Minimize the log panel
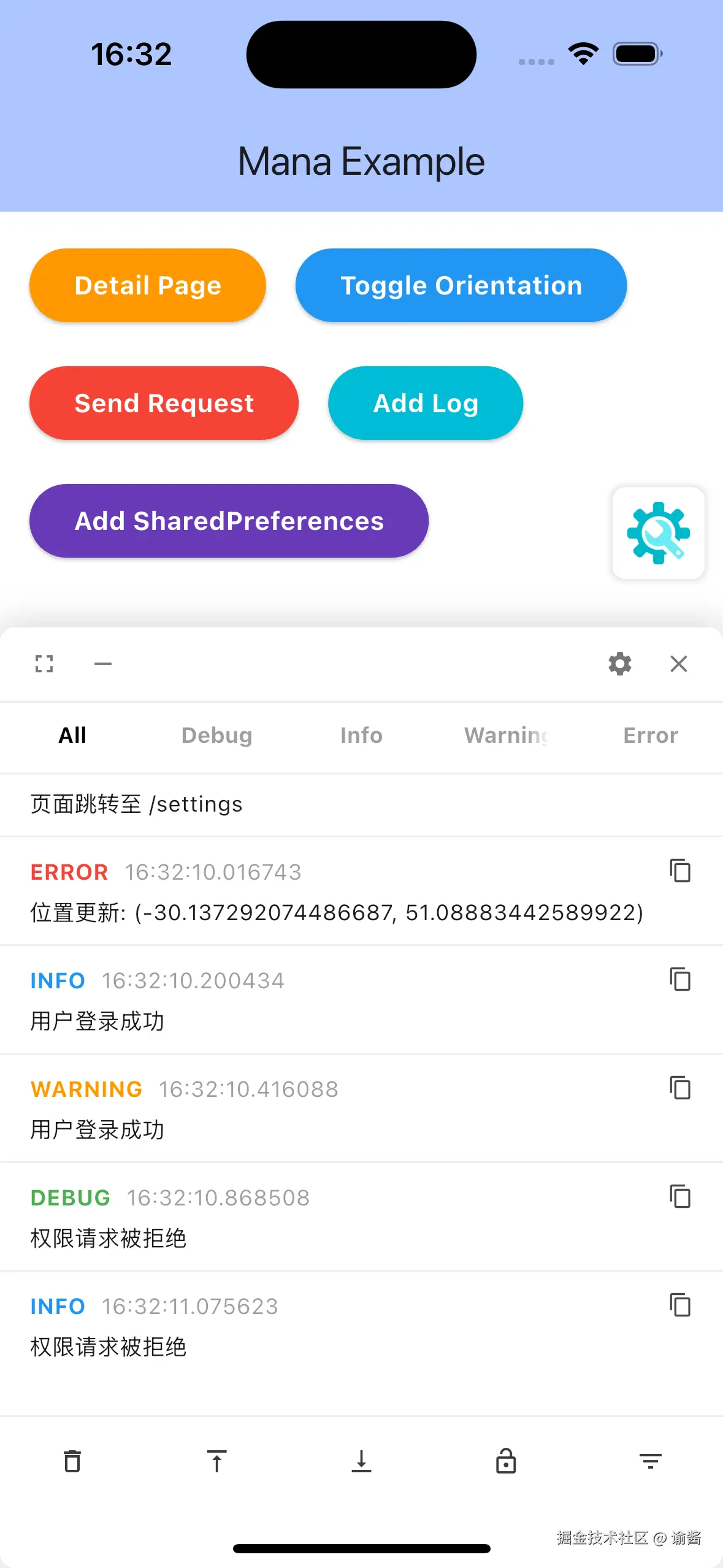The height and width of the screenshot is (1568, 723). [x=103, y=663]
